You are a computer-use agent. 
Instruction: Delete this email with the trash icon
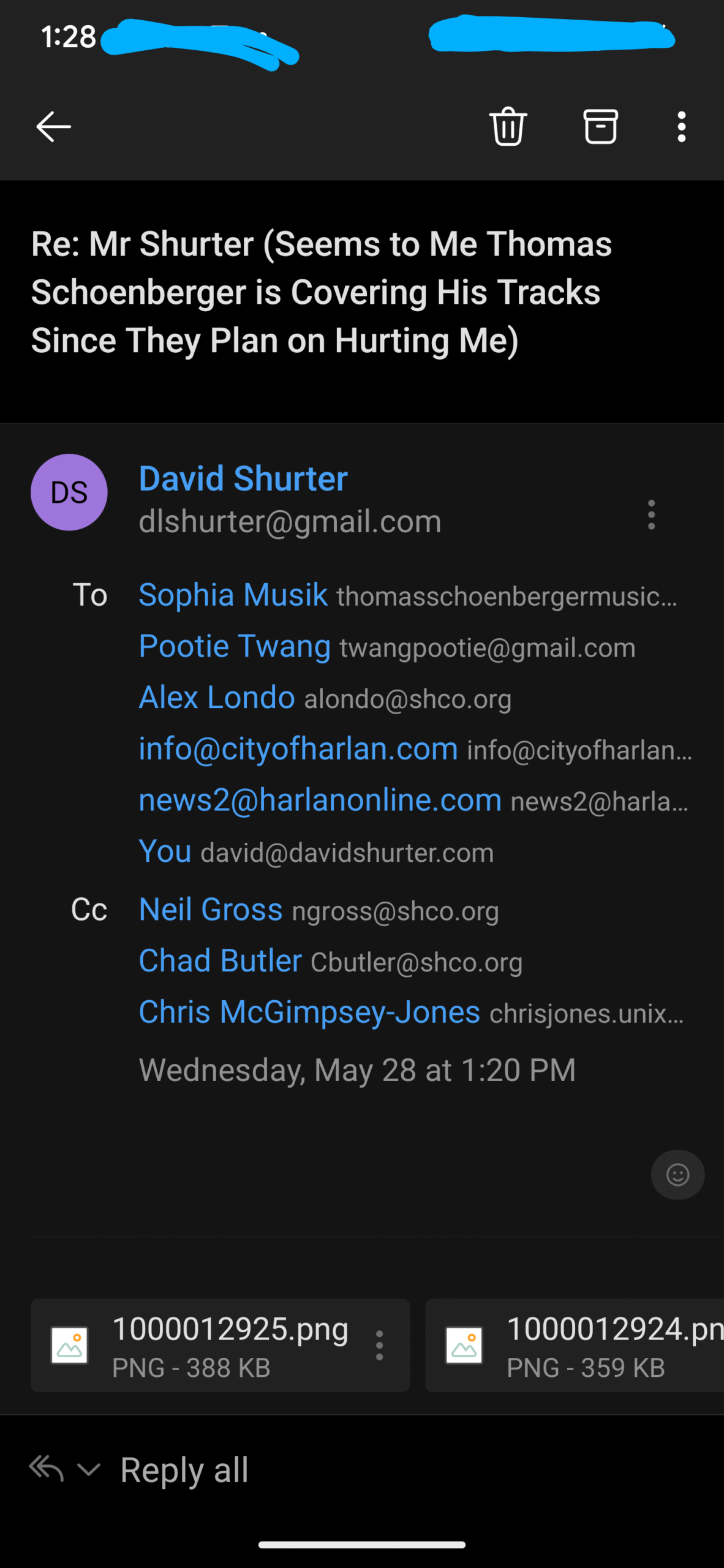[508, 126]
